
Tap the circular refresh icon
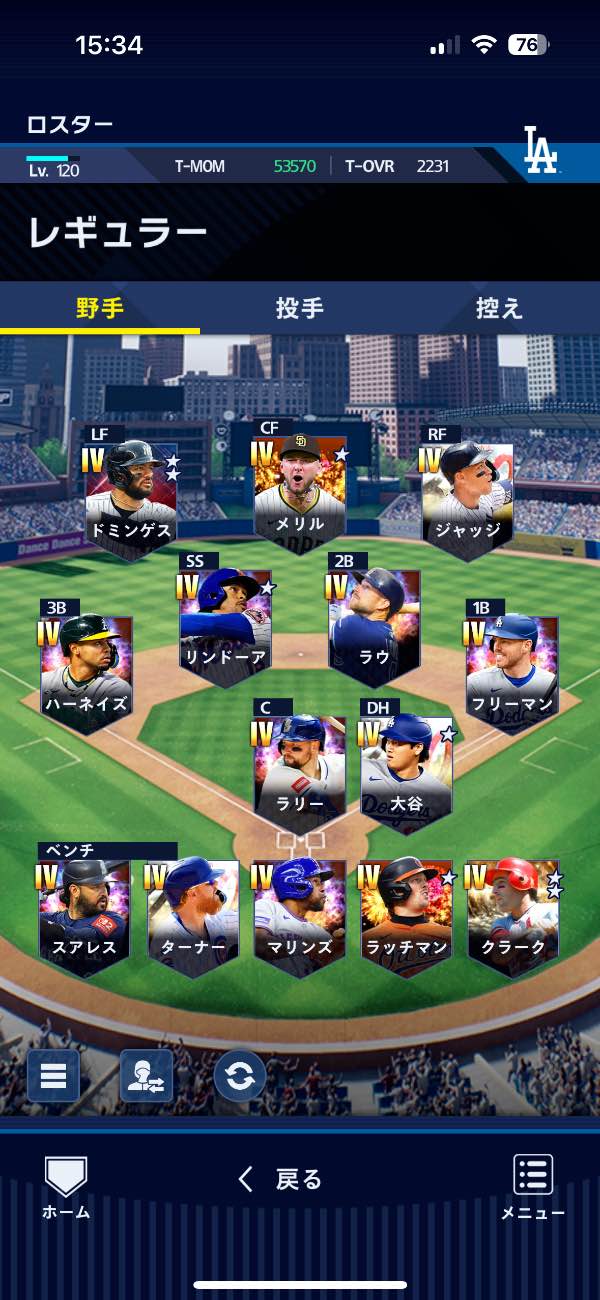pyautogui.click(x=240, y=1076)
